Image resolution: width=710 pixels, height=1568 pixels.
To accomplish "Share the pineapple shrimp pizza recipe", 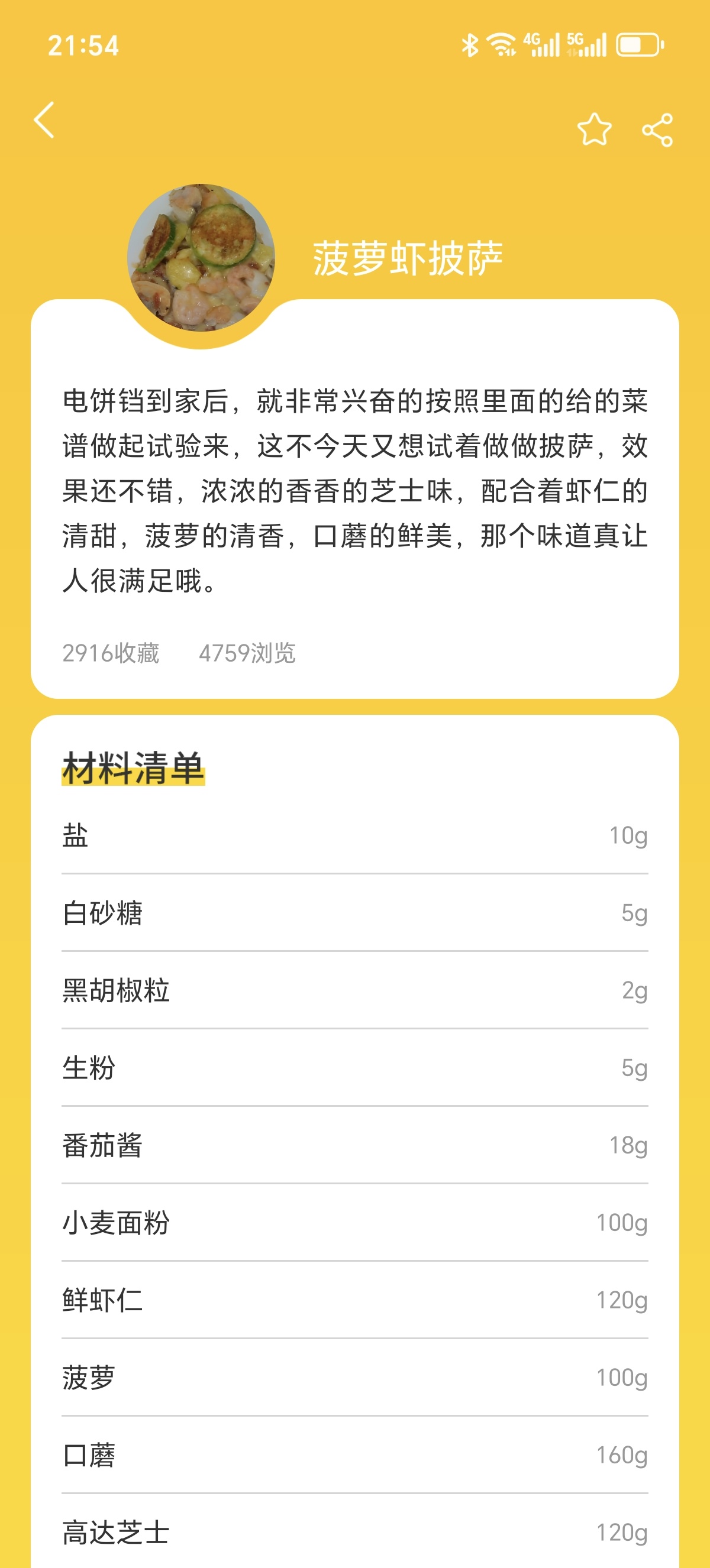I will click(657, 129).
